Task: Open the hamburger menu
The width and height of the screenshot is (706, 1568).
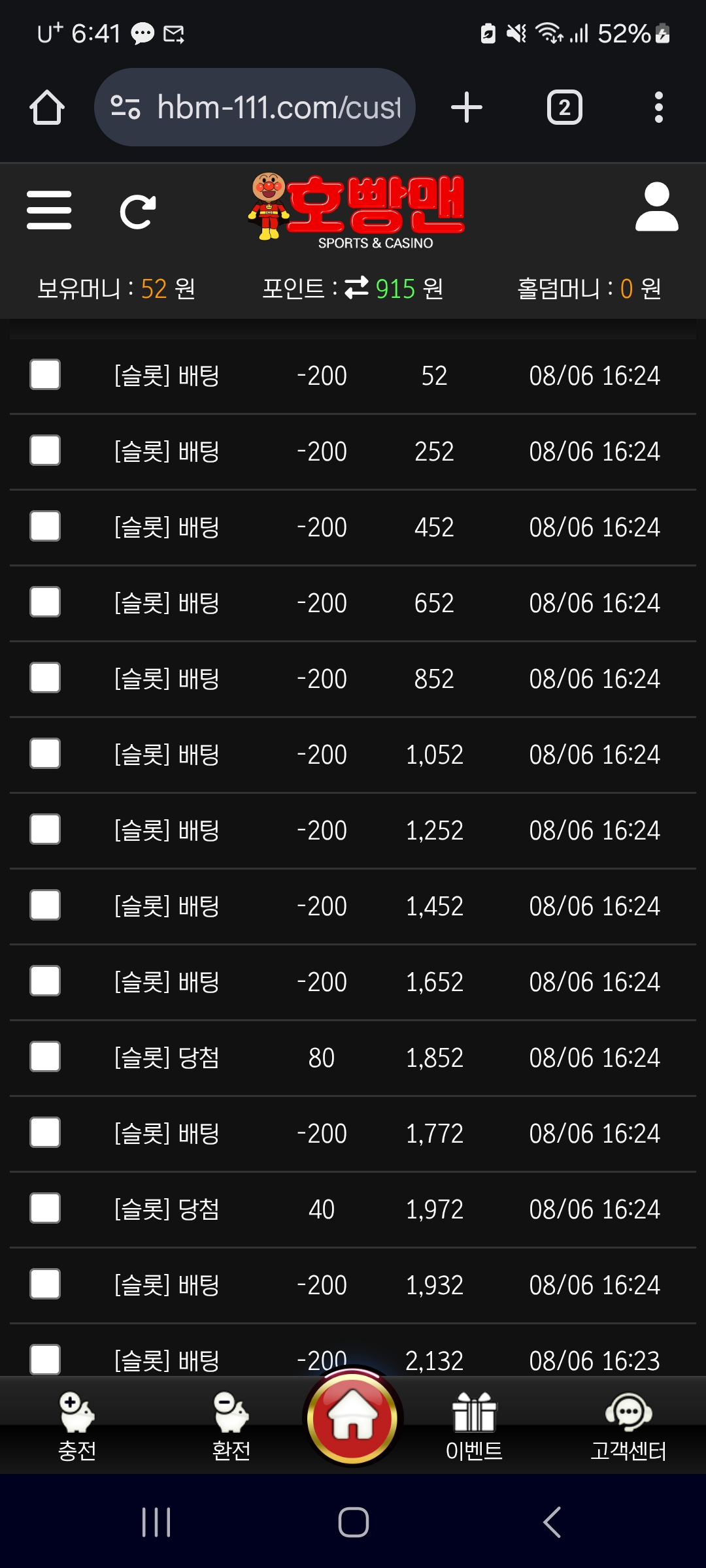Action: tap(49, 210)
